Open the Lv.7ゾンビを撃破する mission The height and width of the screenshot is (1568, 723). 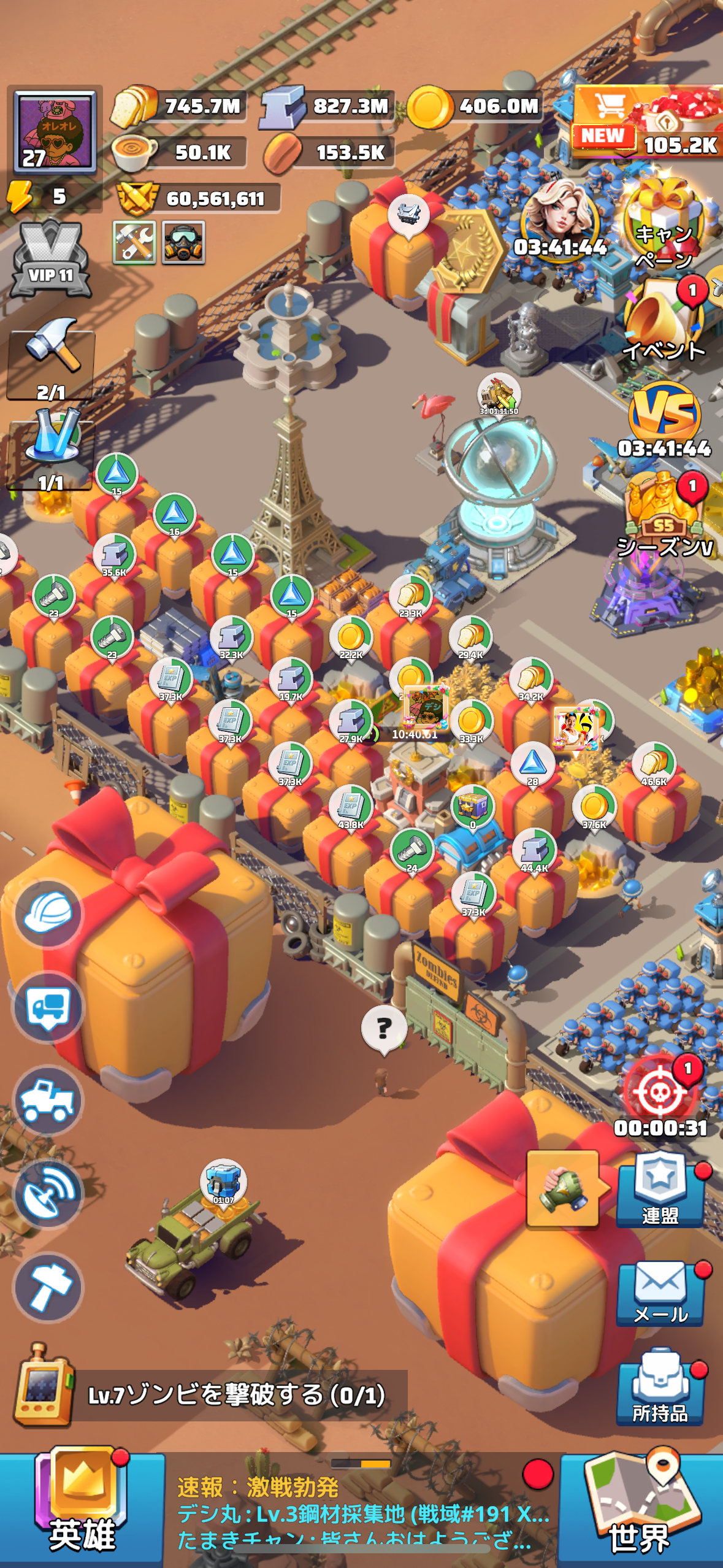236,1396
